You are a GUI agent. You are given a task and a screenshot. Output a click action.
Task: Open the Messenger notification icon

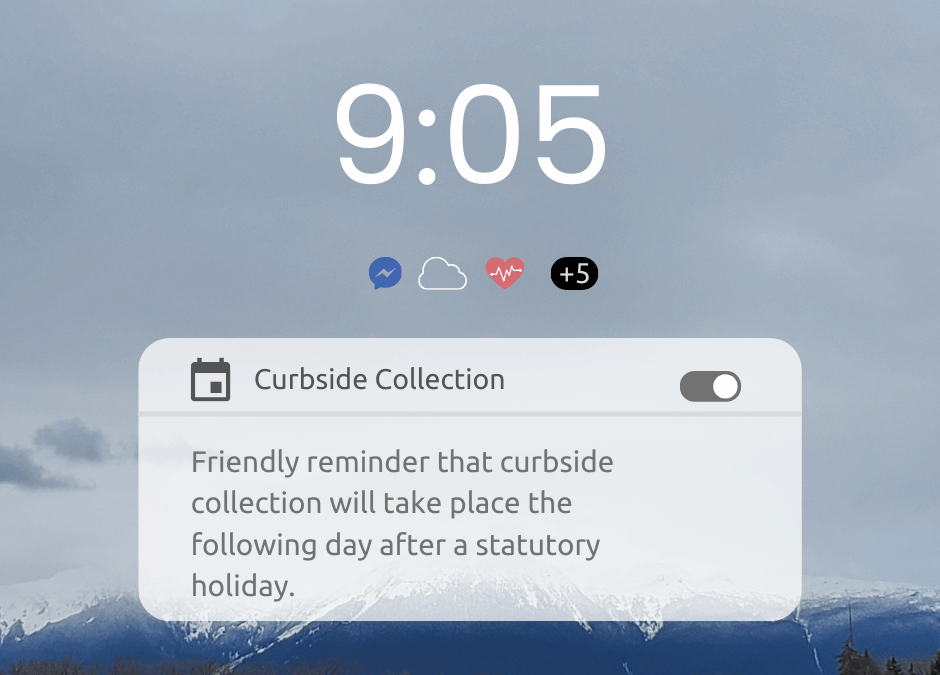[385, 273]
